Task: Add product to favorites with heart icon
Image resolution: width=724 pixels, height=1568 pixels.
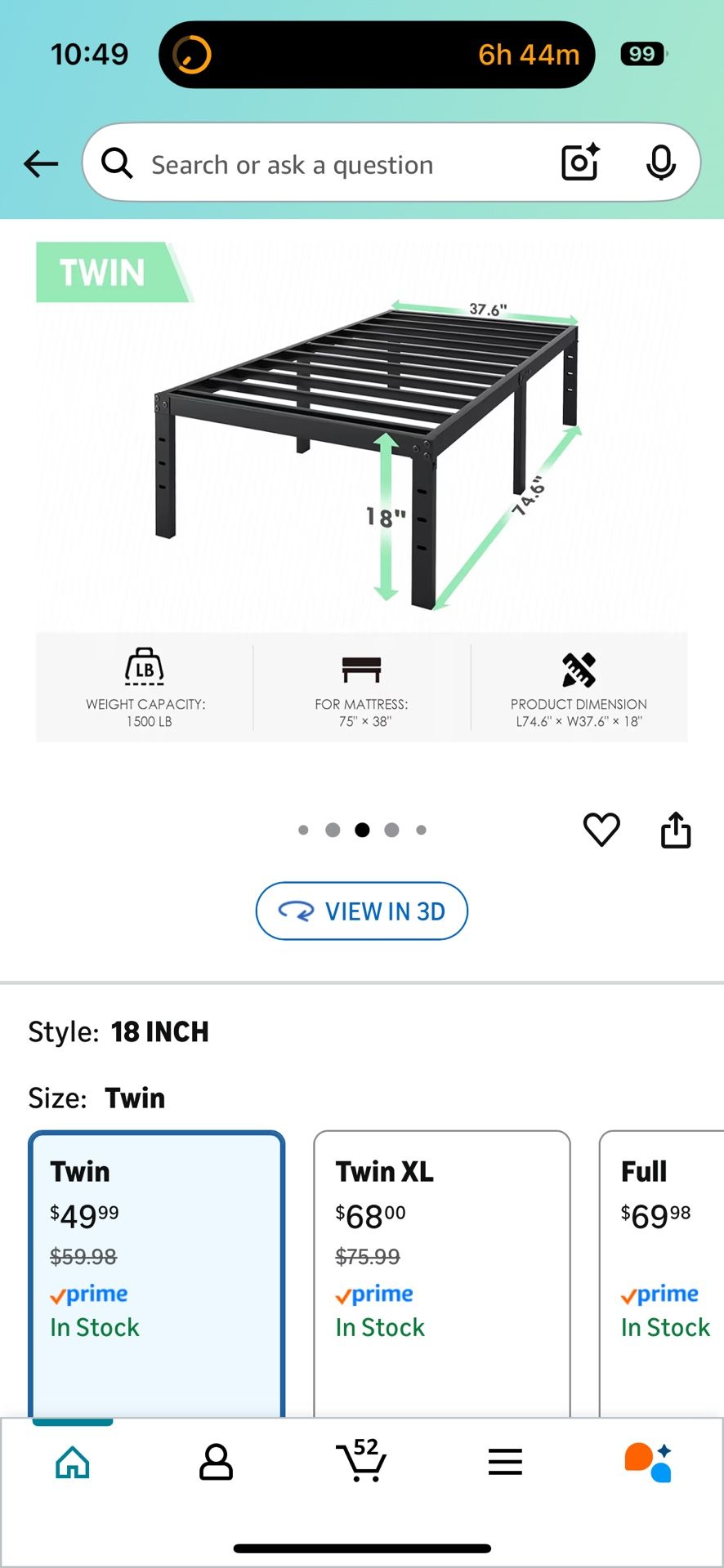Action: pos(601,829)
